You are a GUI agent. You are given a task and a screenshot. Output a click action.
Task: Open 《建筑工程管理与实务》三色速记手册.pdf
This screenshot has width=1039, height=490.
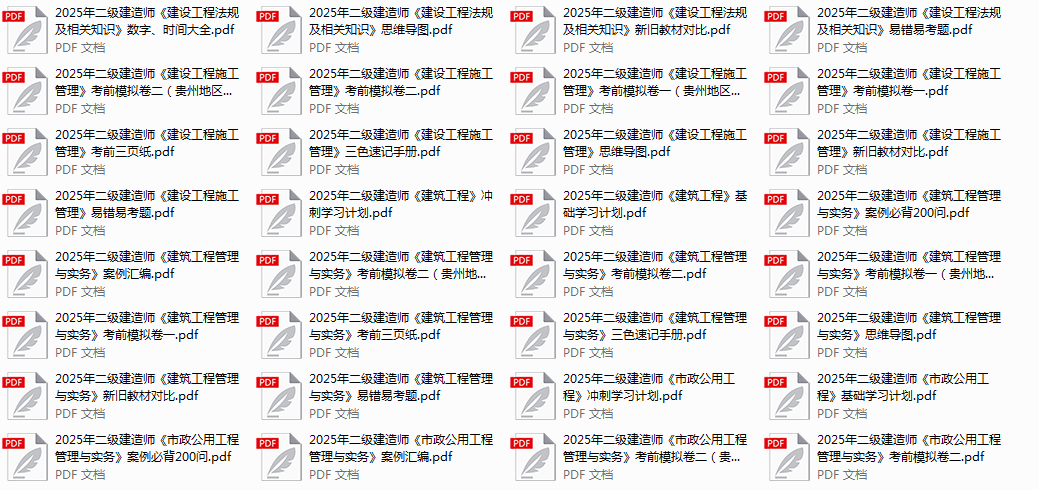tap(654, 326)
